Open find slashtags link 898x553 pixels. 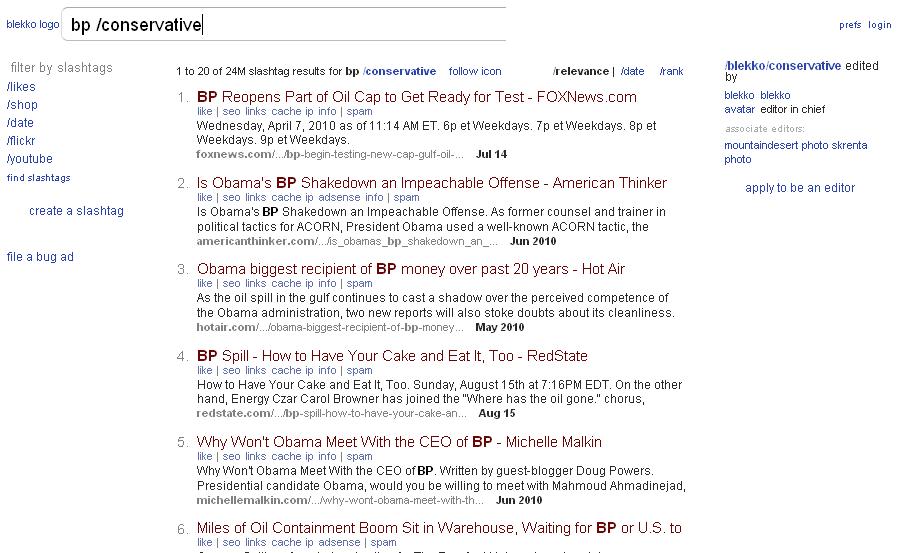(39, 178)
